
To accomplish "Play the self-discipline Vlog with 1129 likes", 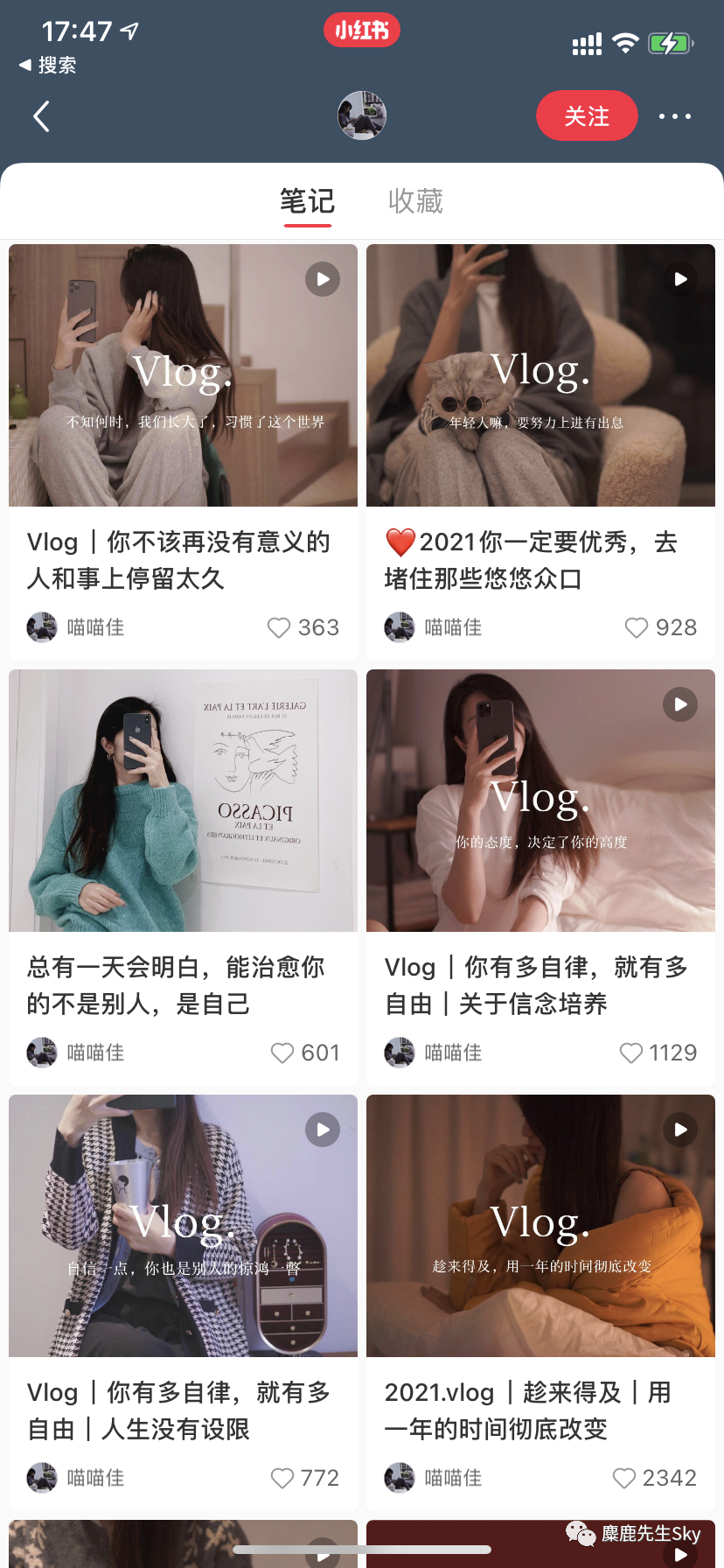I will (x=679, y=704).
